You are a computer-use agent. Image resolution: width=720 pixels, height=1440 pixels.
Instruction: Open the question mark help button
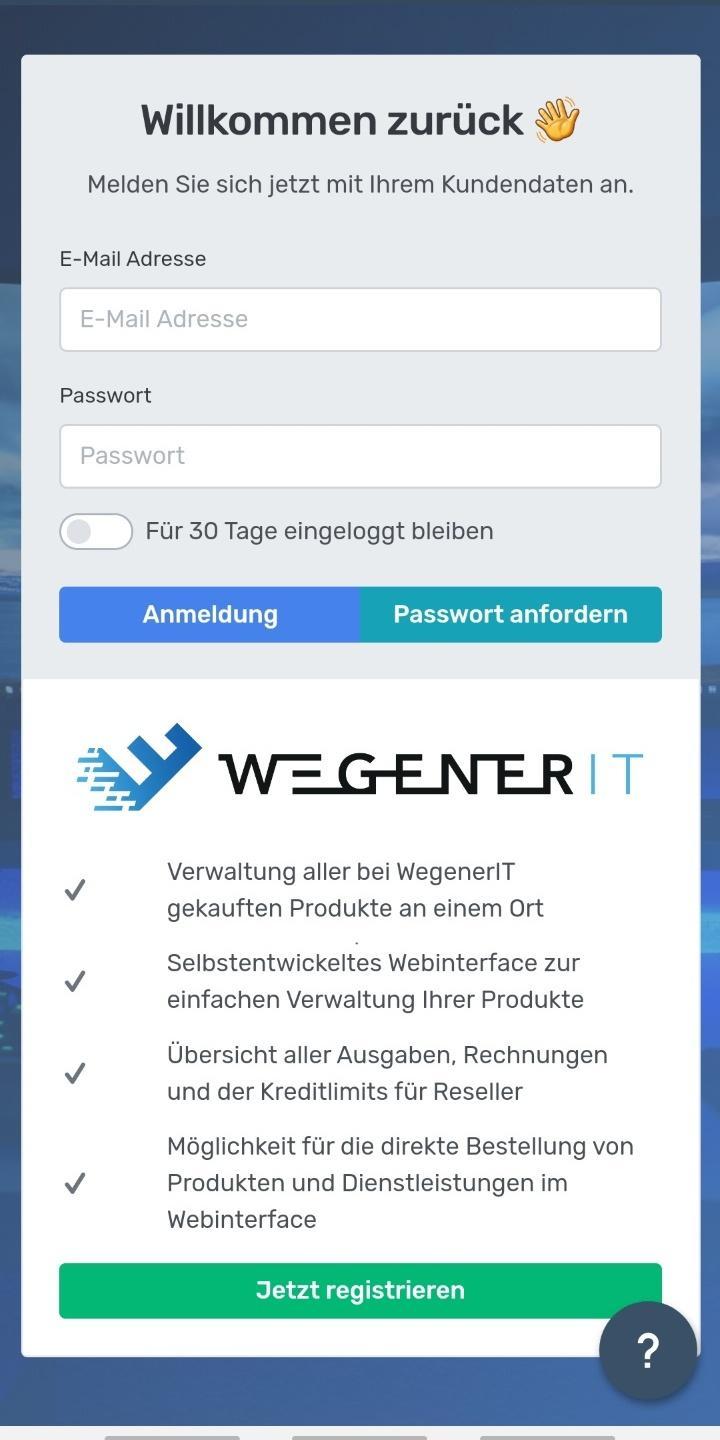[648, 1351]
